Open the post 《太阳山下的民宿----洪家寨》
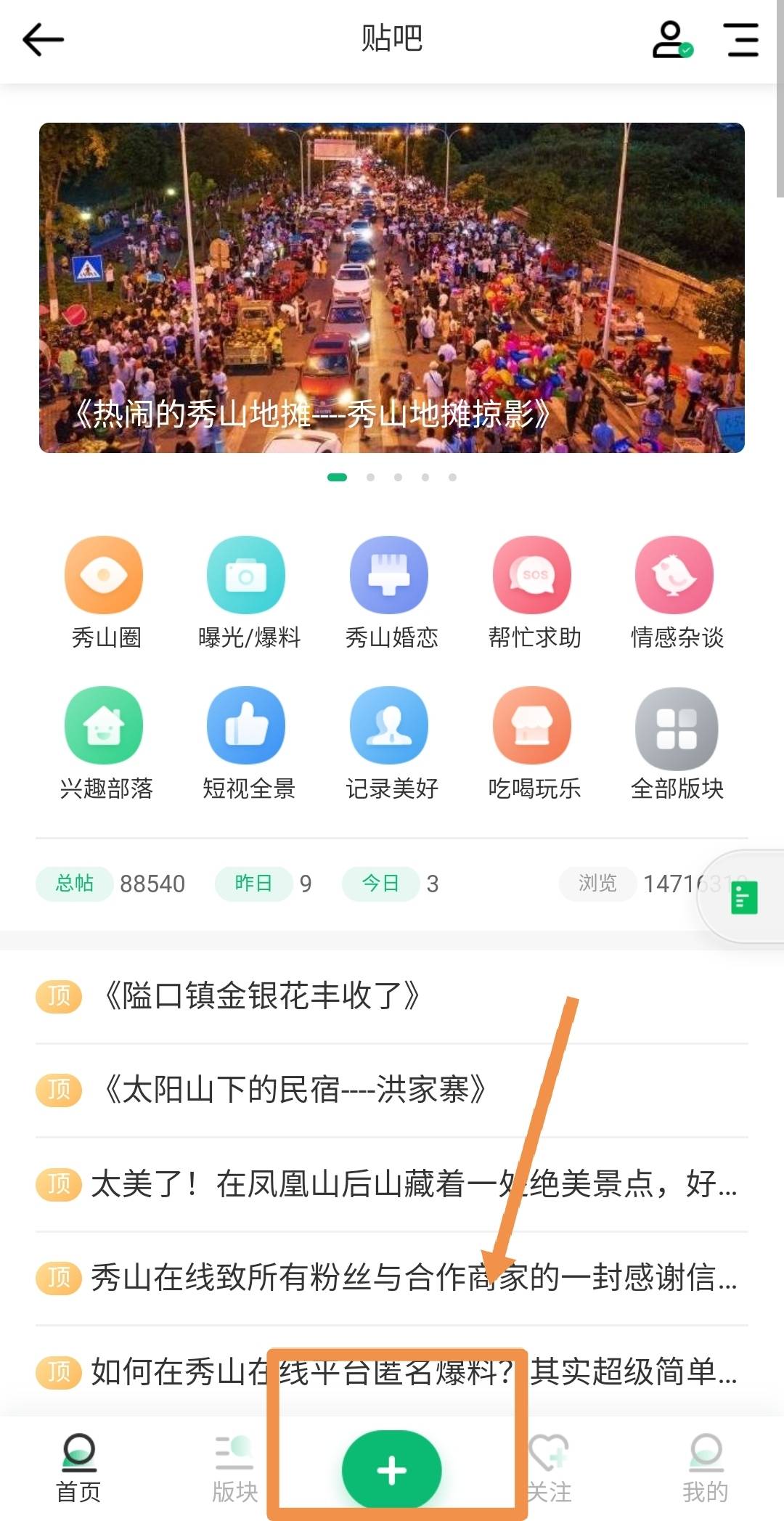The height and width of the screenshot is (1521, 784). (295, 1090)
